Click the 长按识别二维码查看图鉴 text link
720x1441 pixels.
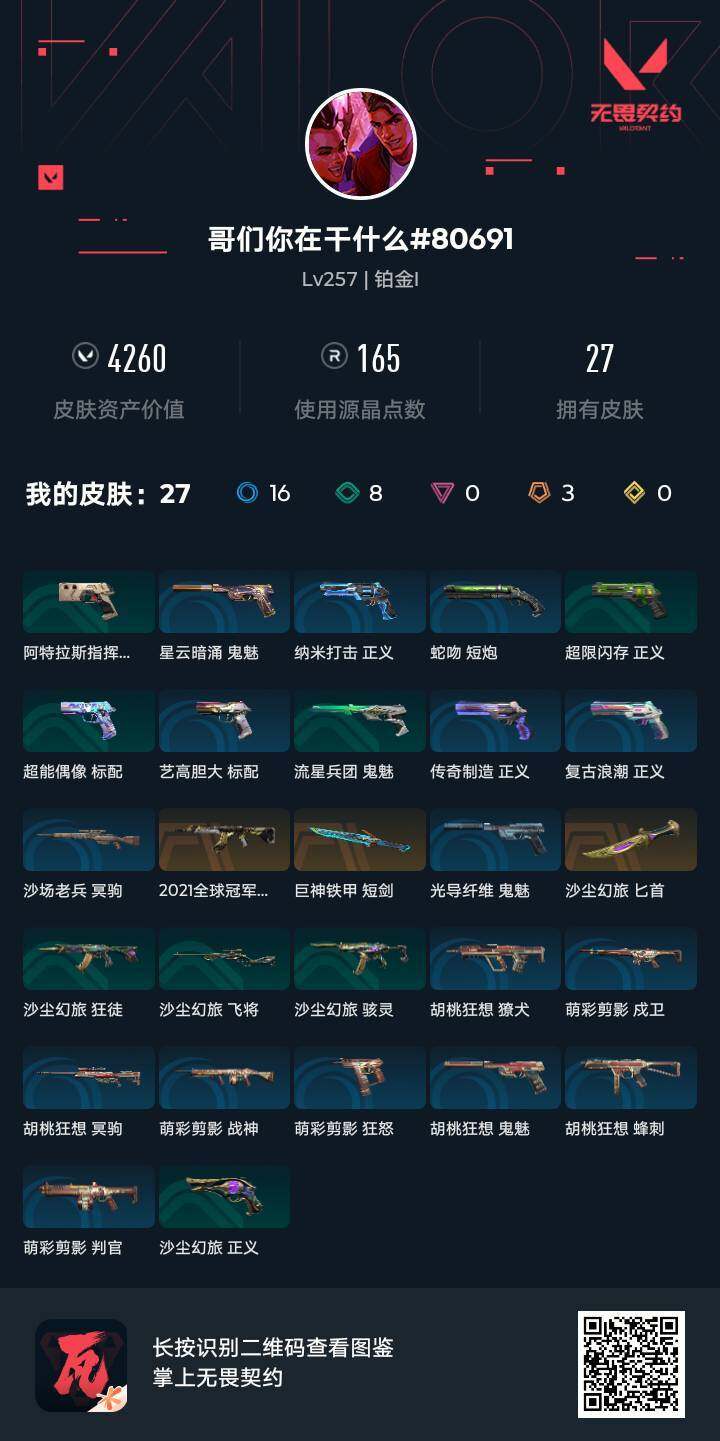270,1348
